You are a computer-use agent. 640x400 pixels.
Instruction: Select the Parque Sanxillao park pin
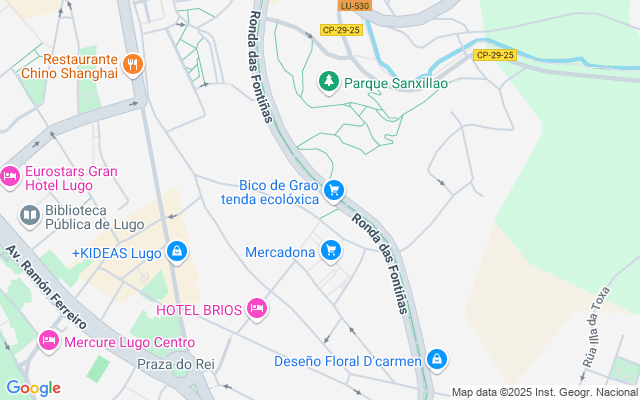coord(328,81)
